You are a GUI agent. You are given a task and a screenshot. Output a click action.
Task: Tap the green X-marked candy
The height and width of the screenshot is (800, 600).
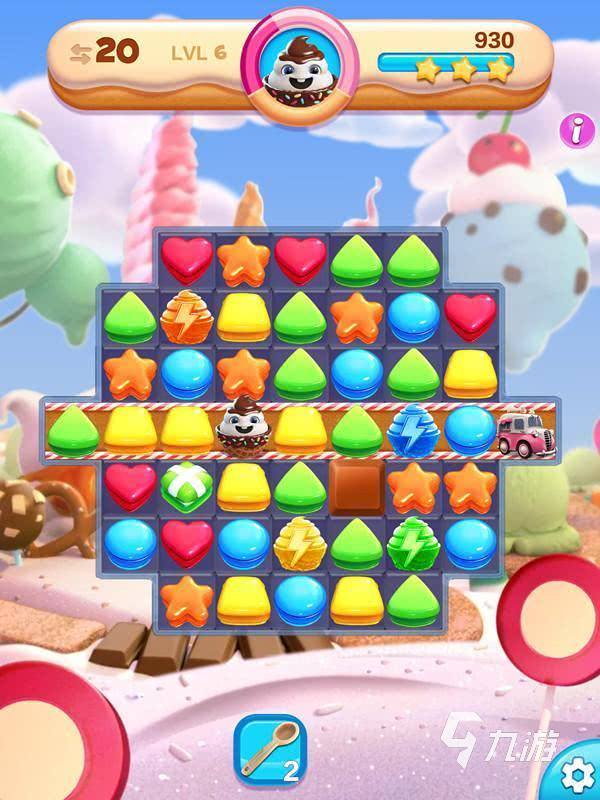pyautogui.click(x=186, y=485)
